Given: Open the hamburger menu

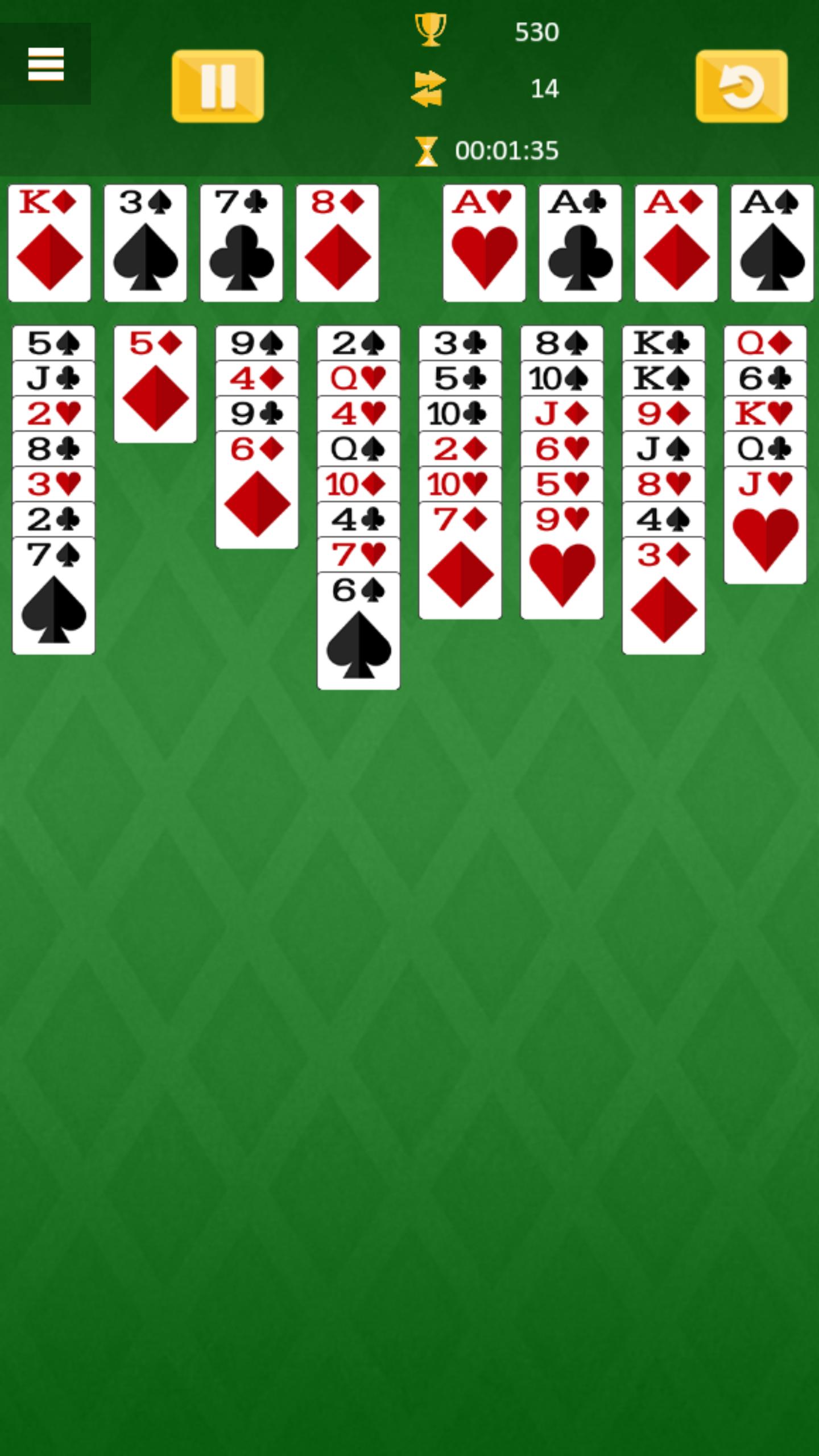Looking at the screenshot, I should pos(45,64).
